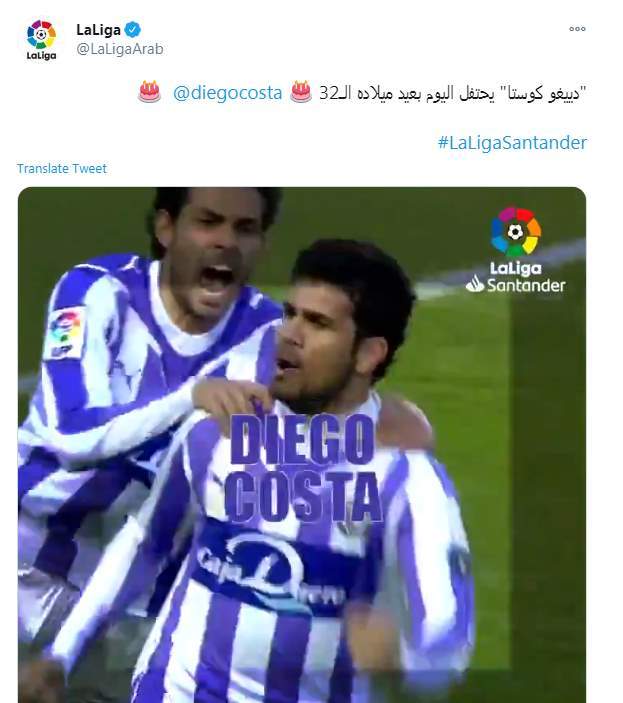Image resolution: width=623 pixels, height=703 pixels.
Task: Play the Diego Costa video
Action: pos(302,443)
